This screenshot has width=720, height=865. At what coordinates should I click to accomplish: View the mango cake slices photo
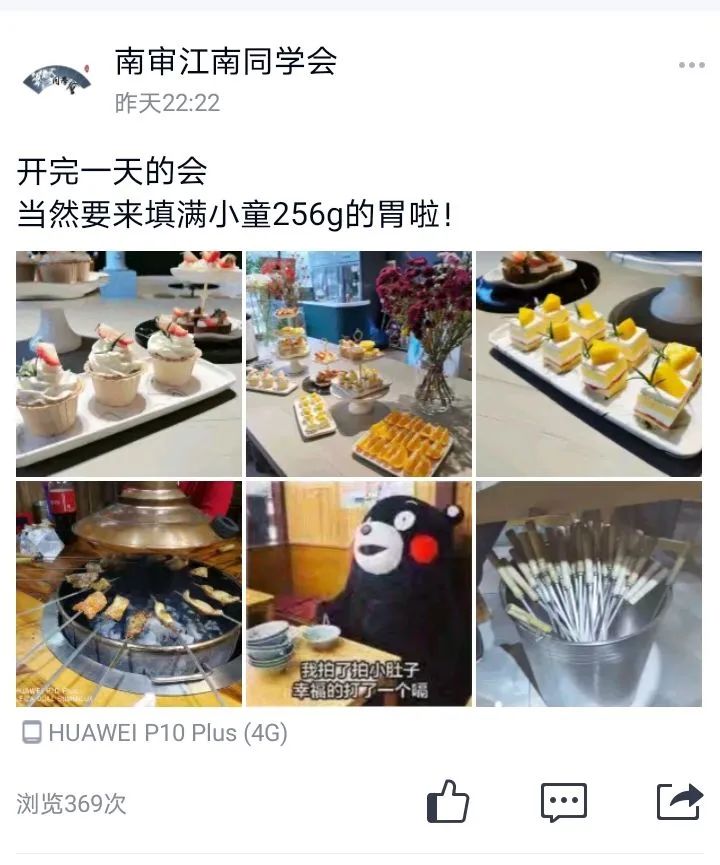tap(588, 363)
